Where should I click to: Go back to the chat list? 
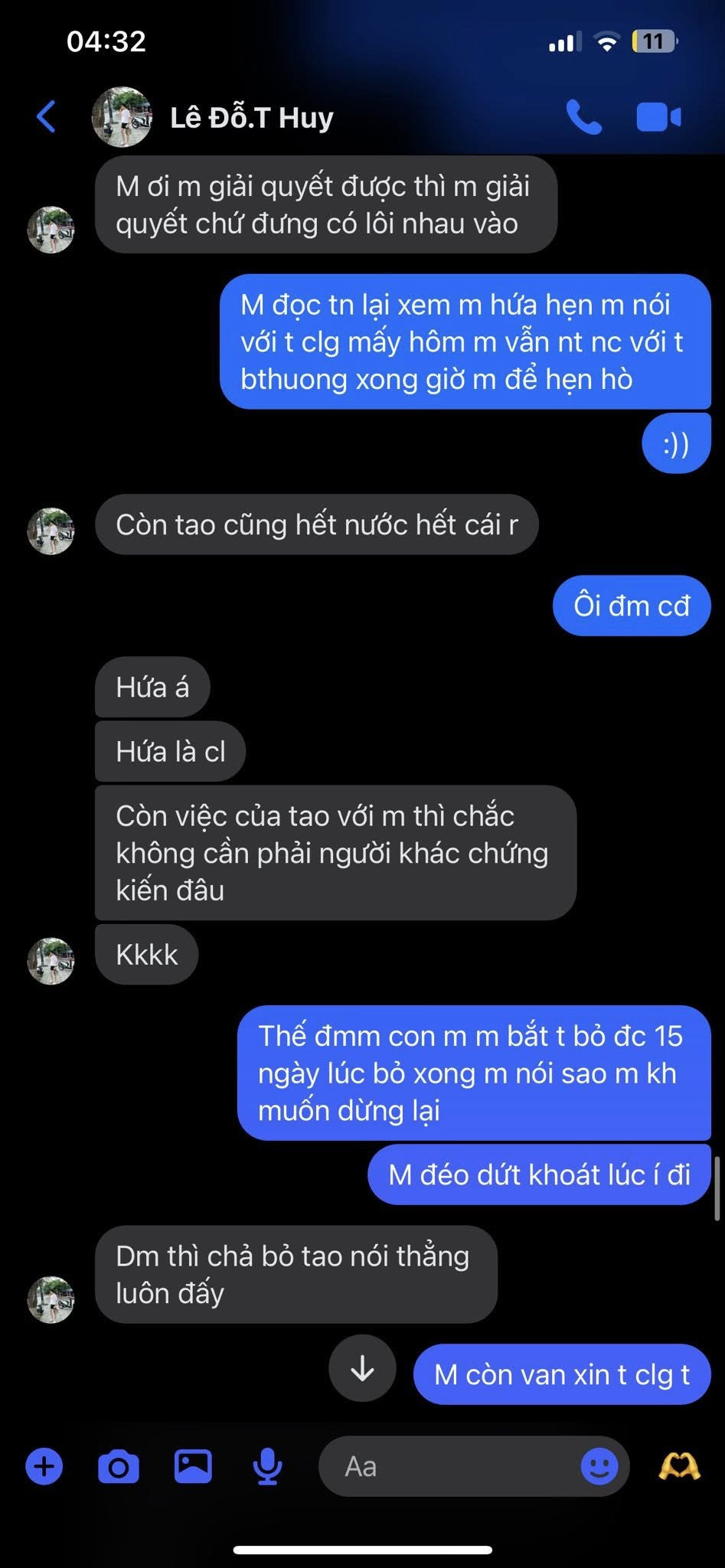47,117
